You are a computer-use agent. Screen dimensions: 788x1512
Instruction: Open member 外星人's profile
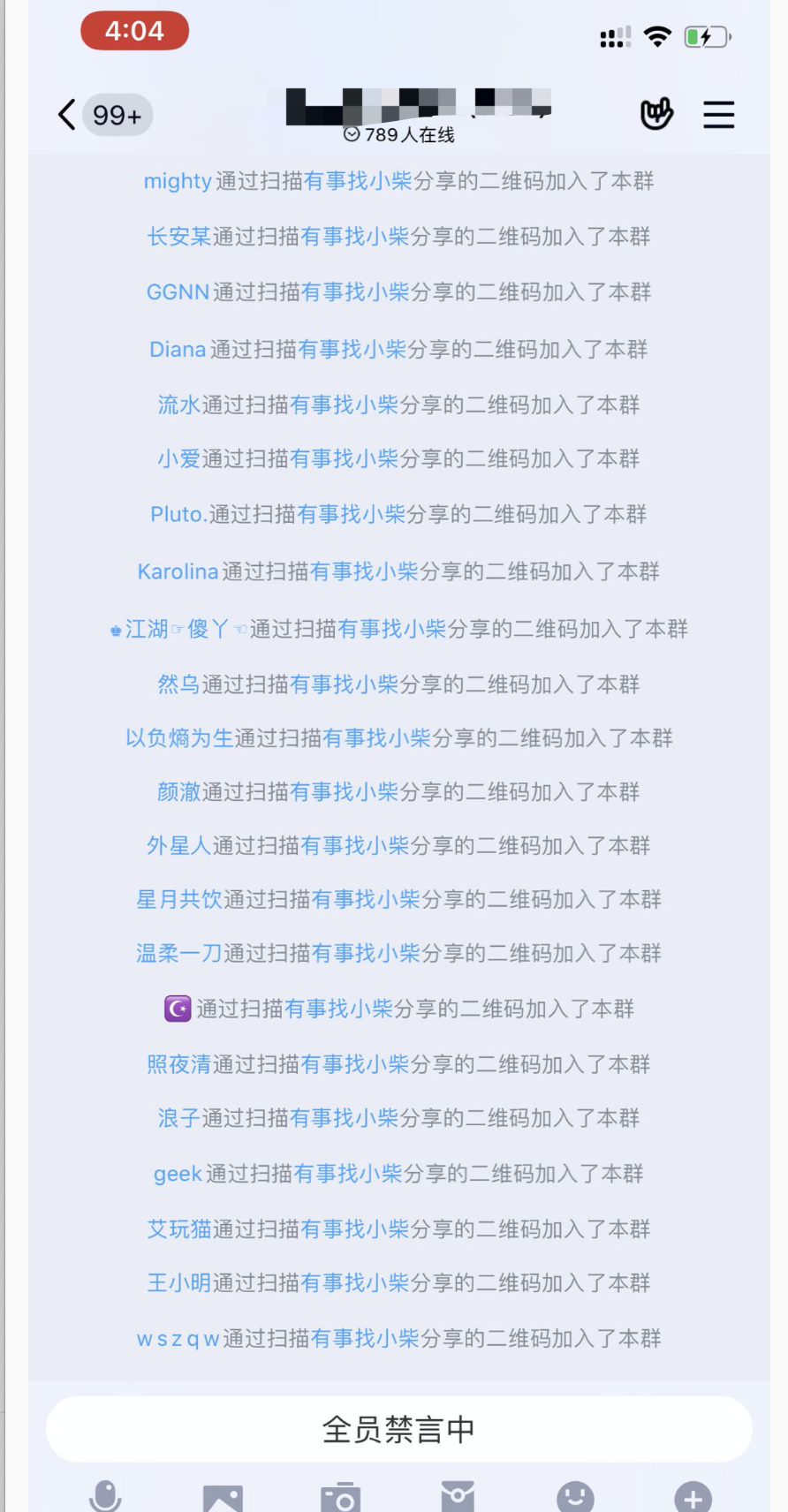pos(178,846)
